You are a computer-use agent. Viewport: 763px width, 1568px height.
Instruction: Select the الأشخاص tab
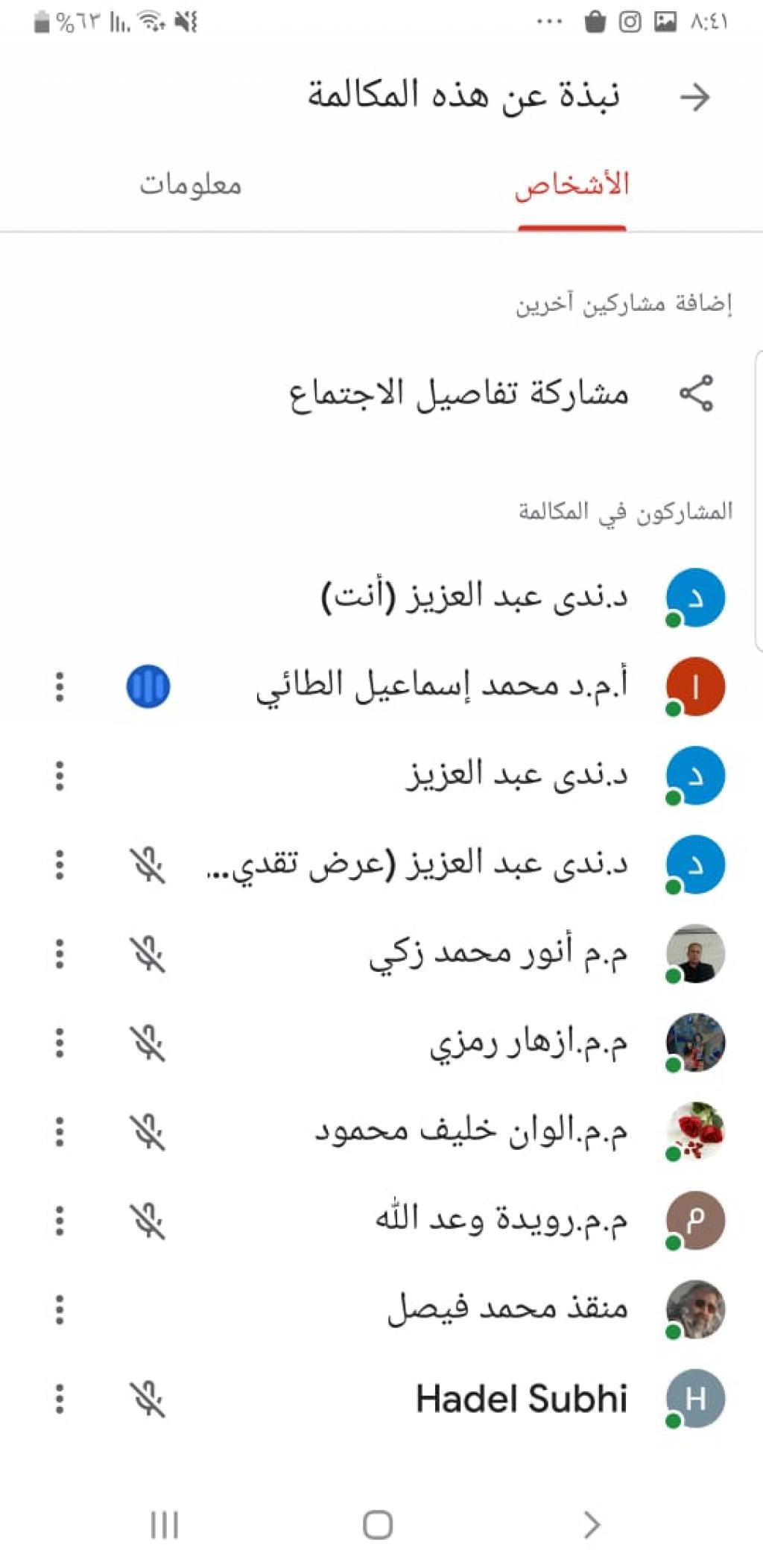click(x=572, y=185)
